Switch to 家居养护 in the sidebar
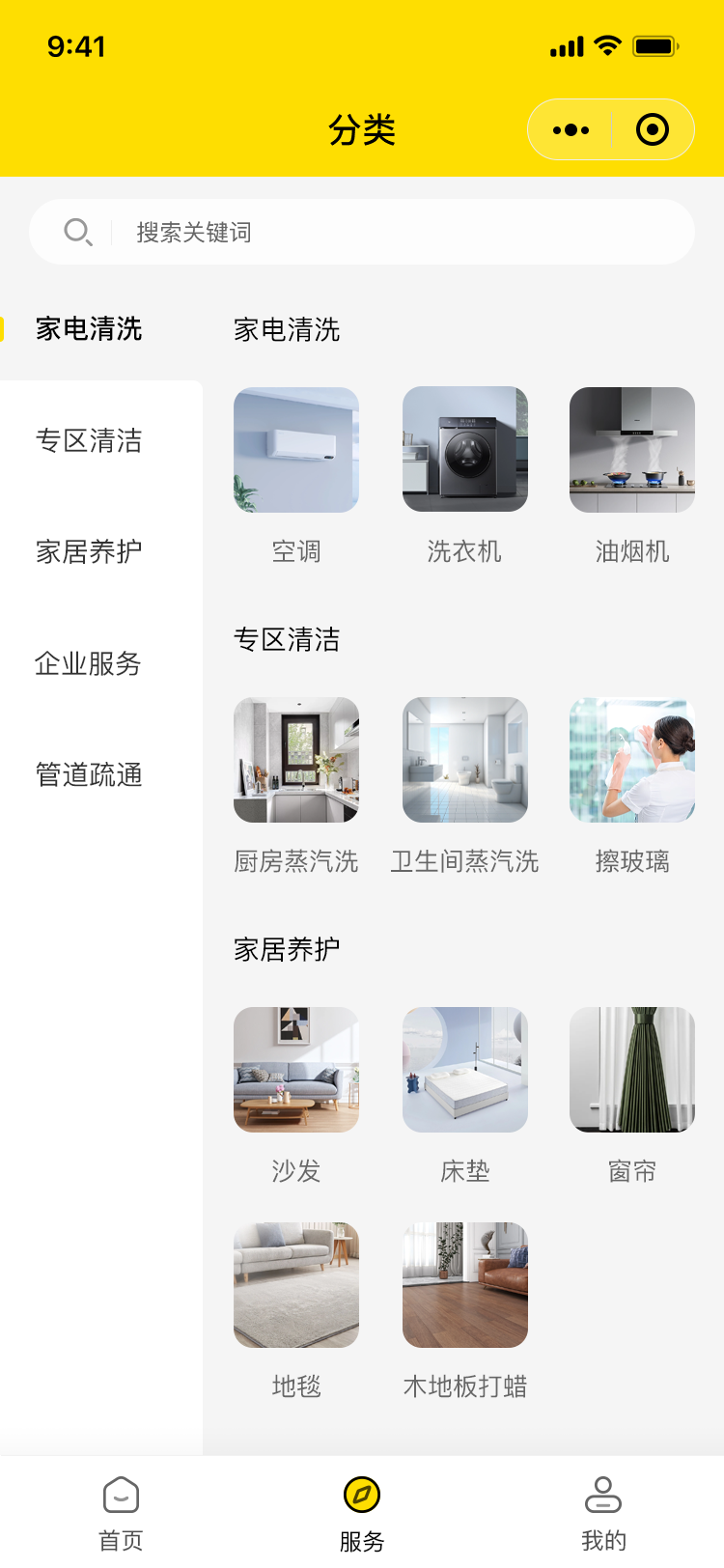 [x=89, y=551]
